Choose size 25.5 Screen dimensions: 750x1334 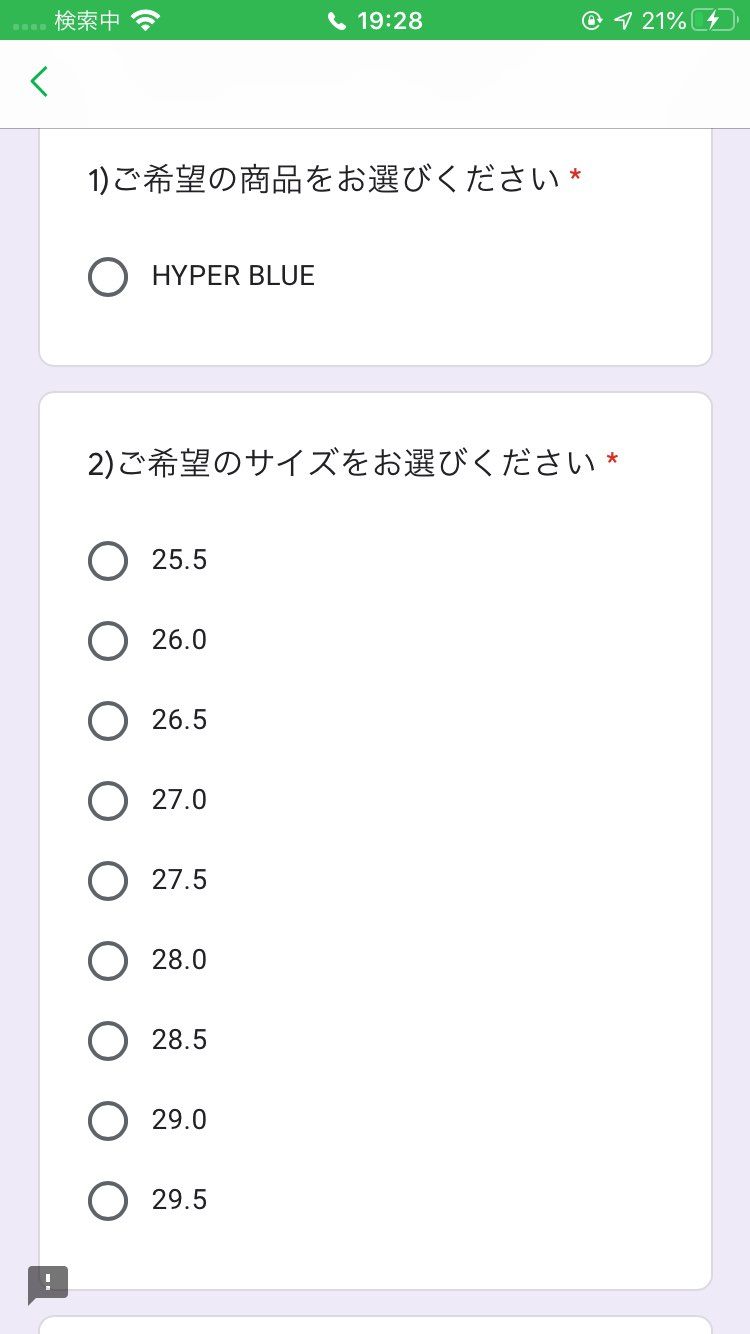coord(108,561)
